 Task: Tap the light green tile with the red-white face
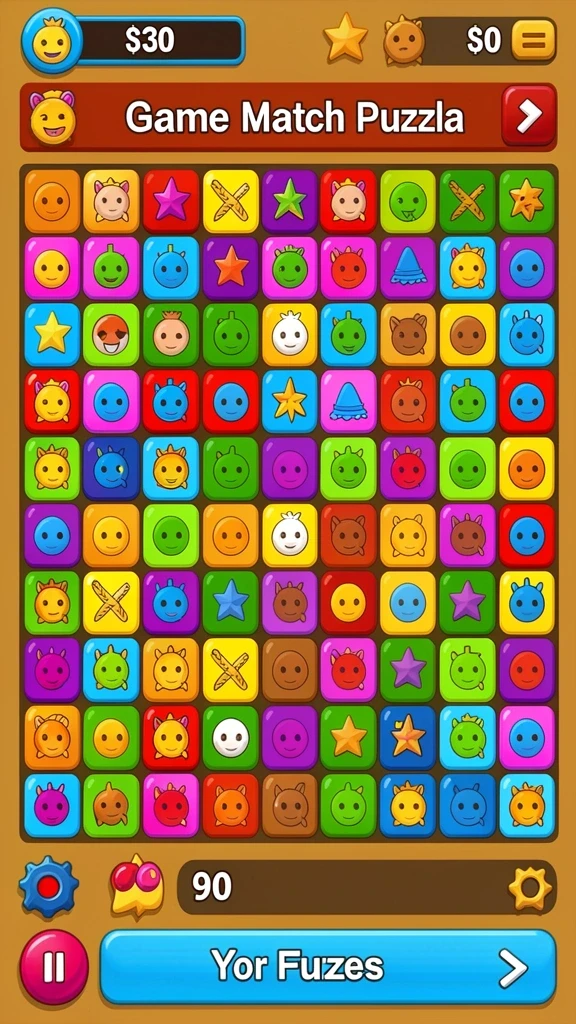[111, 334]
